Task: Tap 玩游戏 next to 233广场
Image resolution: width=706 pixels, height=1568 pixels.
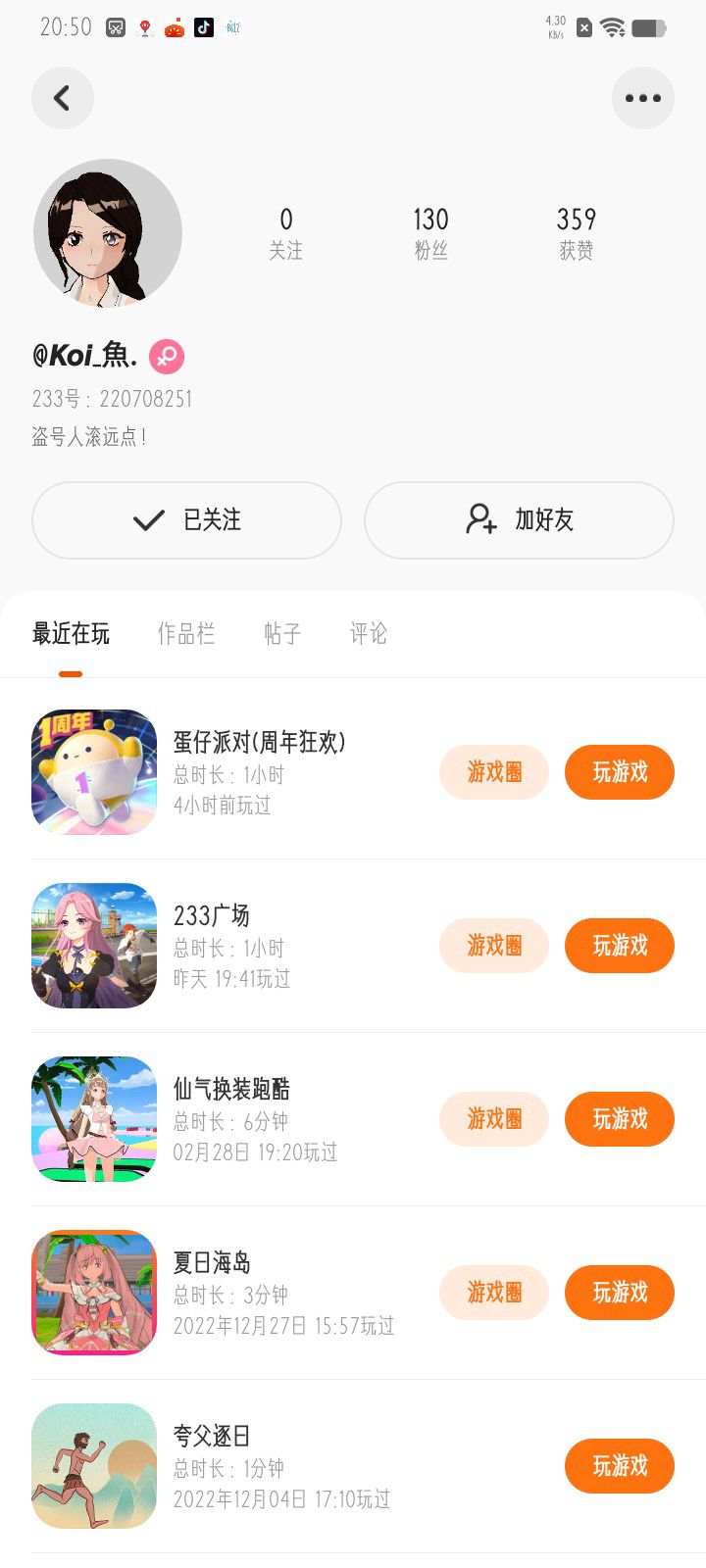Action: (x=620, y=946)
